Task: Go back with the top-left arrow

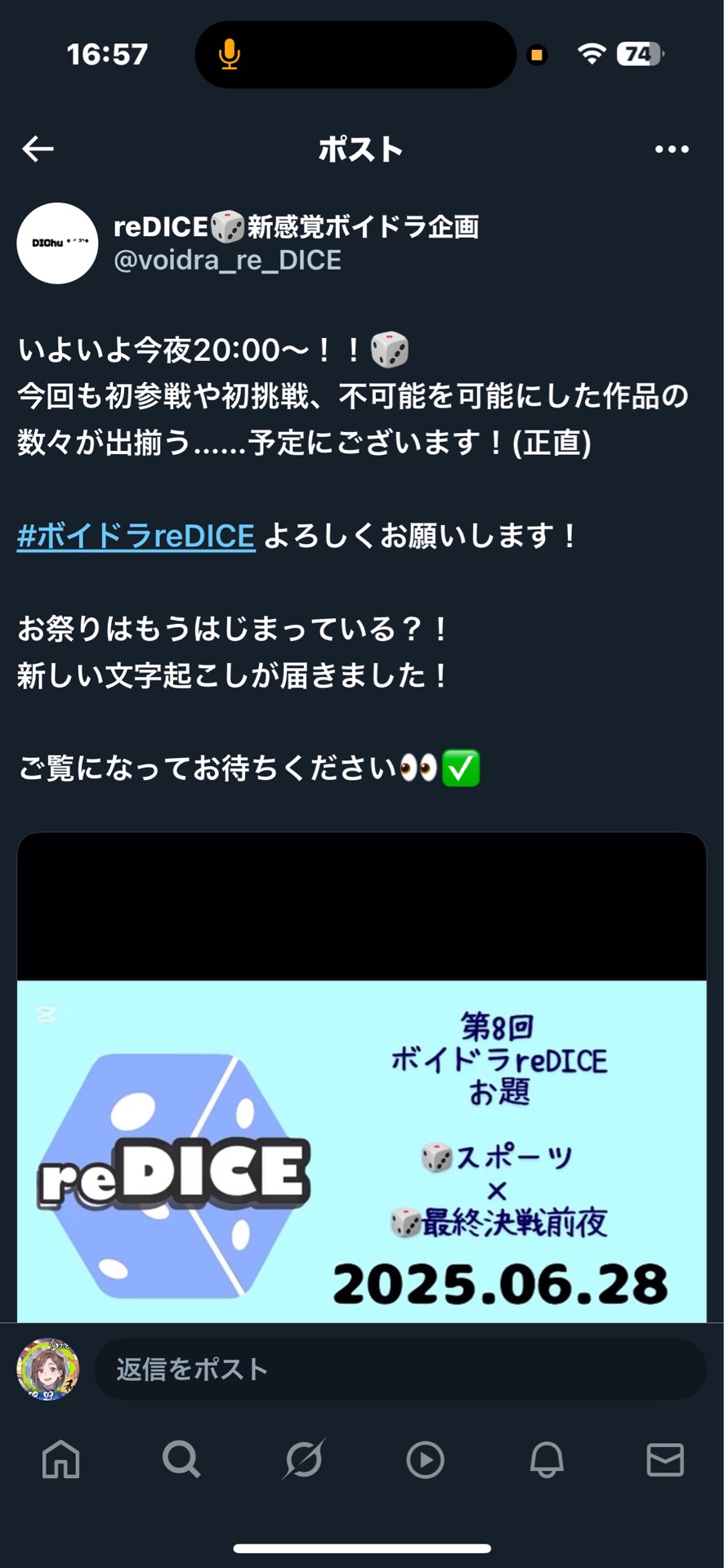Action: [x=38, y=149]
